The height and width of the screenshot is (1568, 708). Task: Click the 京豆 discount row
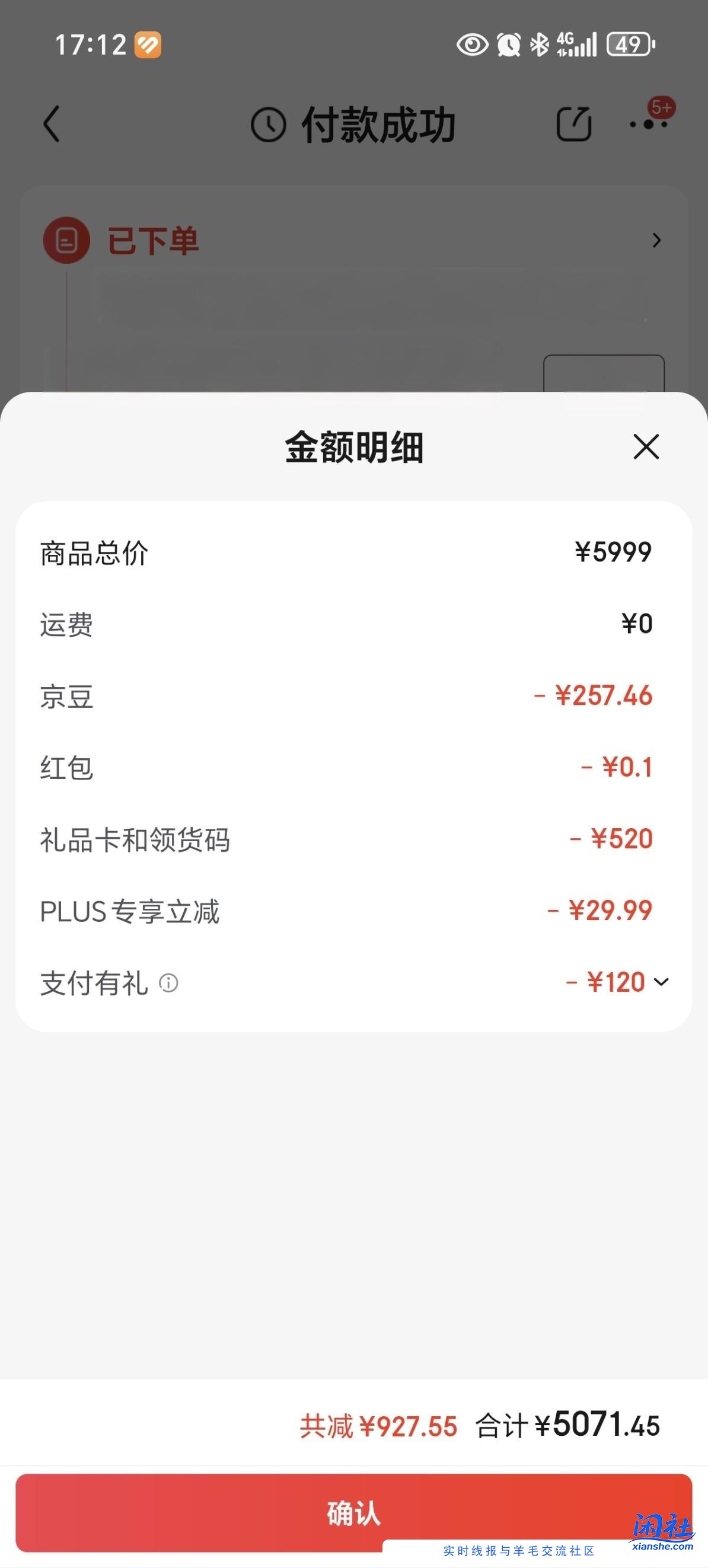353,698
